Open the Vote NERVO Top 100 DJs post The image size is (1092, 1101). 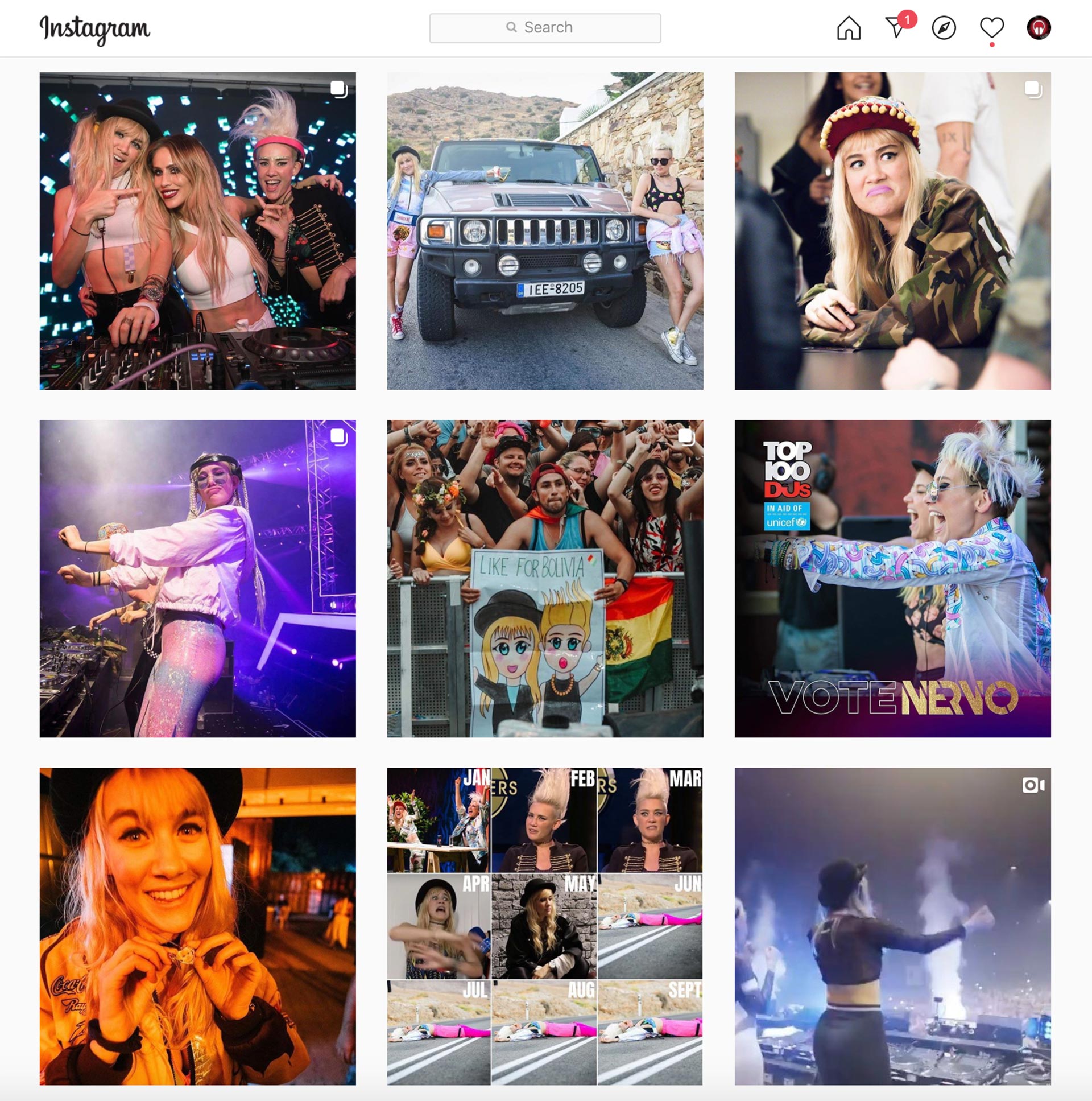pyautogui.click(x=892, y=579)
